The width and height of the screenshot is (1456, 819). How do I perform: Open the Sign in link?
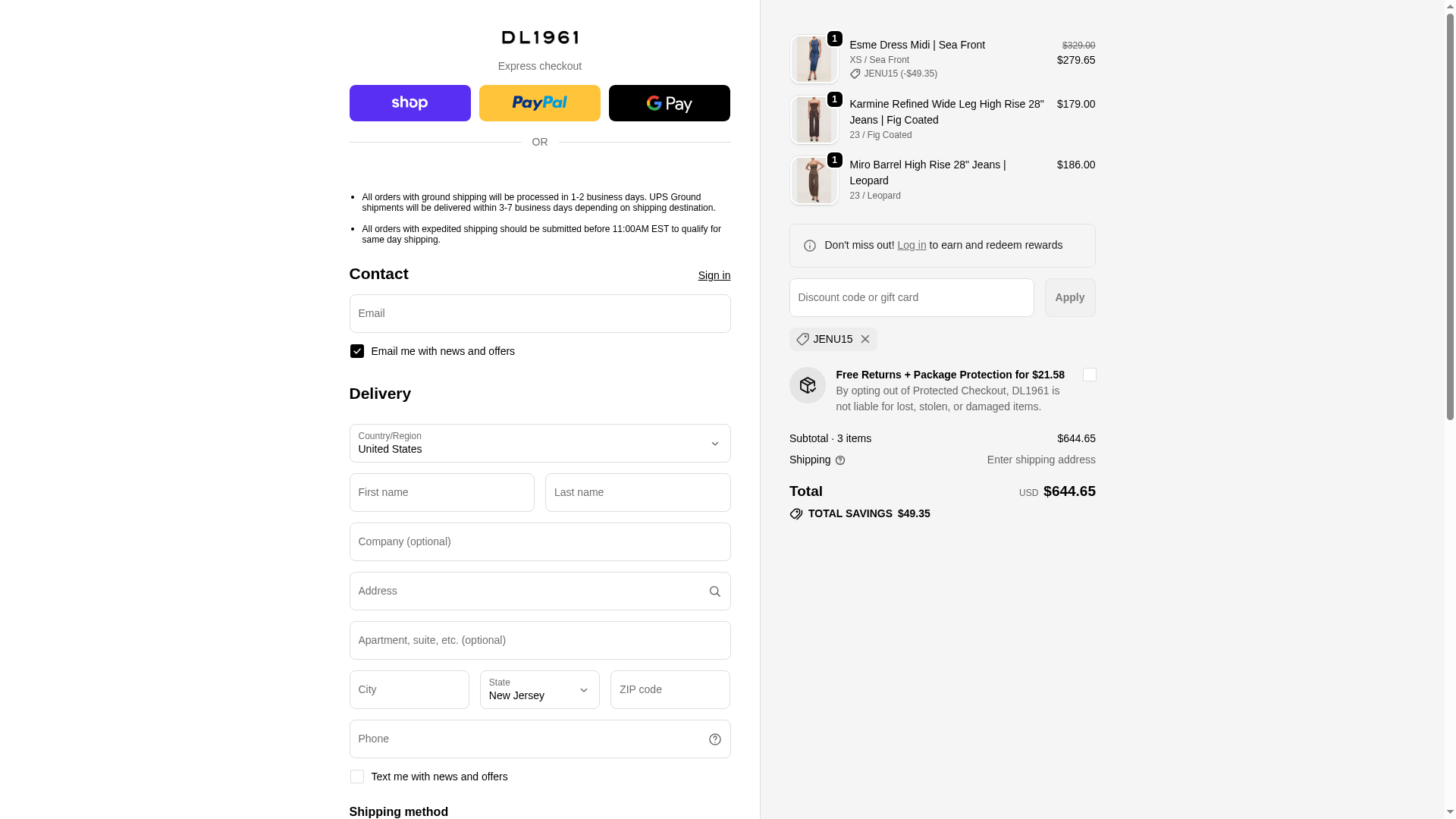pos(714,275)
